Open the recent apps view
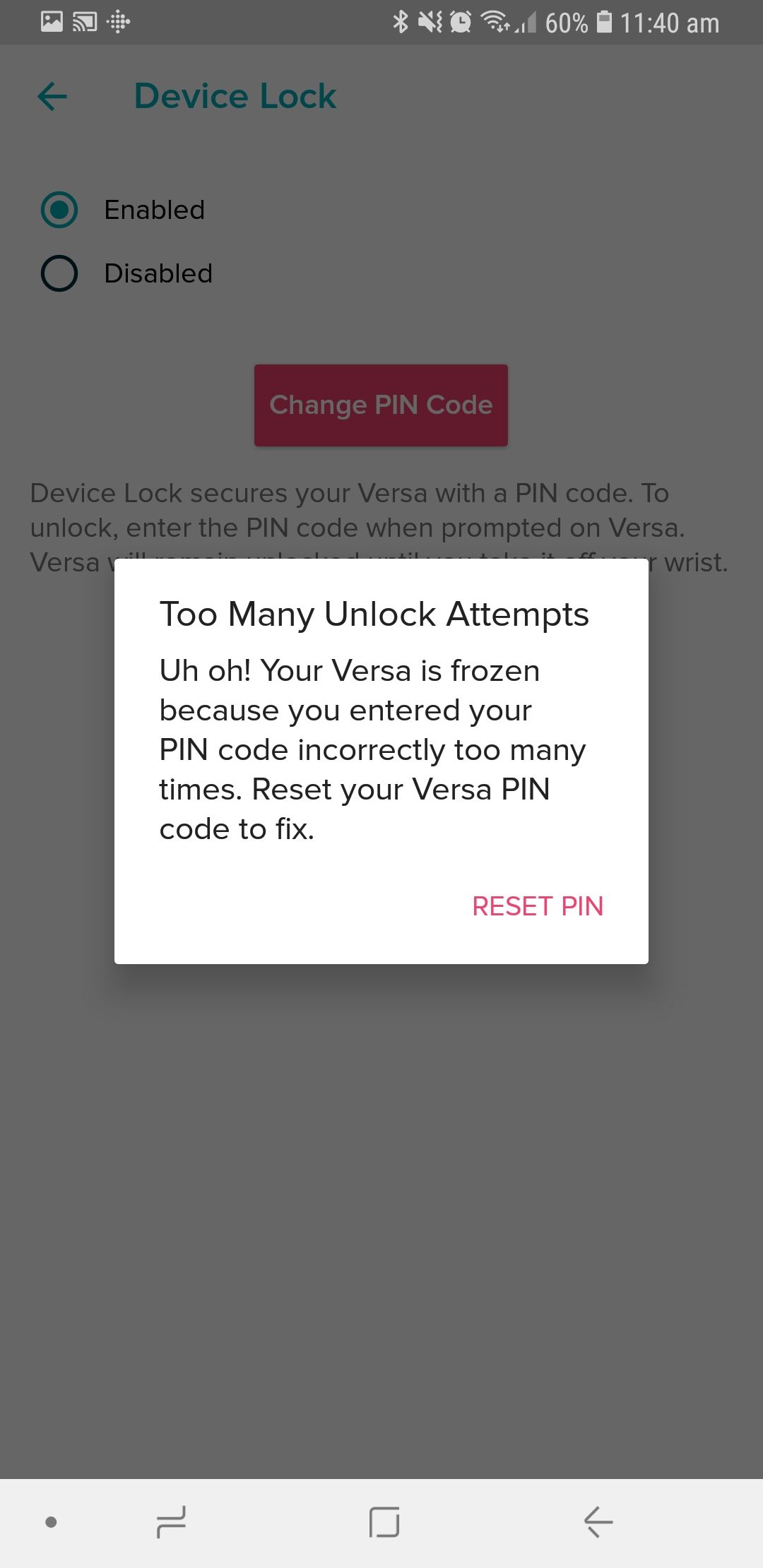Viewport: 763px width, 1568px height. pos(172,1521)
